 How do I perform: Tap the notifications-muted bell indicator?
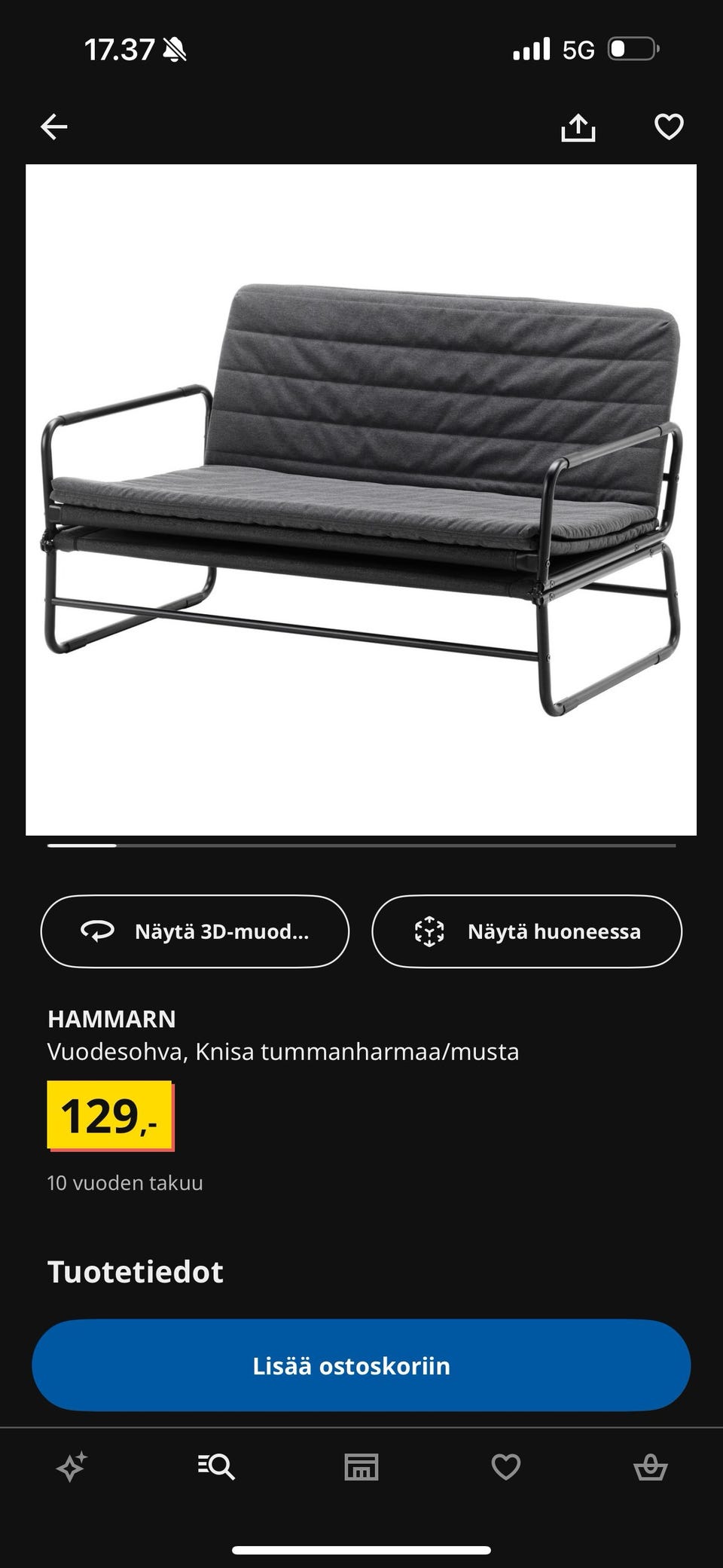(x=175, y=47)
